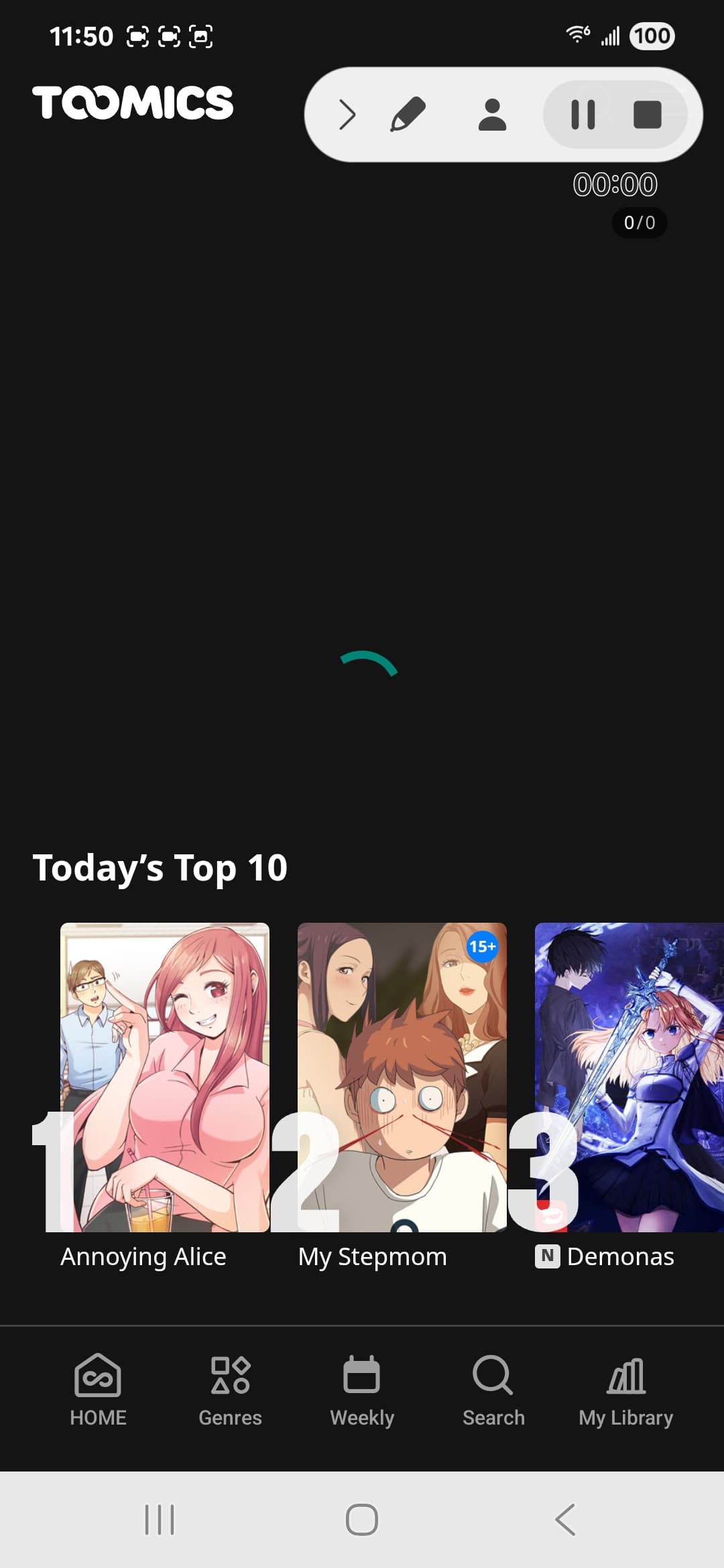Expand the recording toolbar arrow
724x1568 pixels.
pyautogui.click(x=347, y=115)
